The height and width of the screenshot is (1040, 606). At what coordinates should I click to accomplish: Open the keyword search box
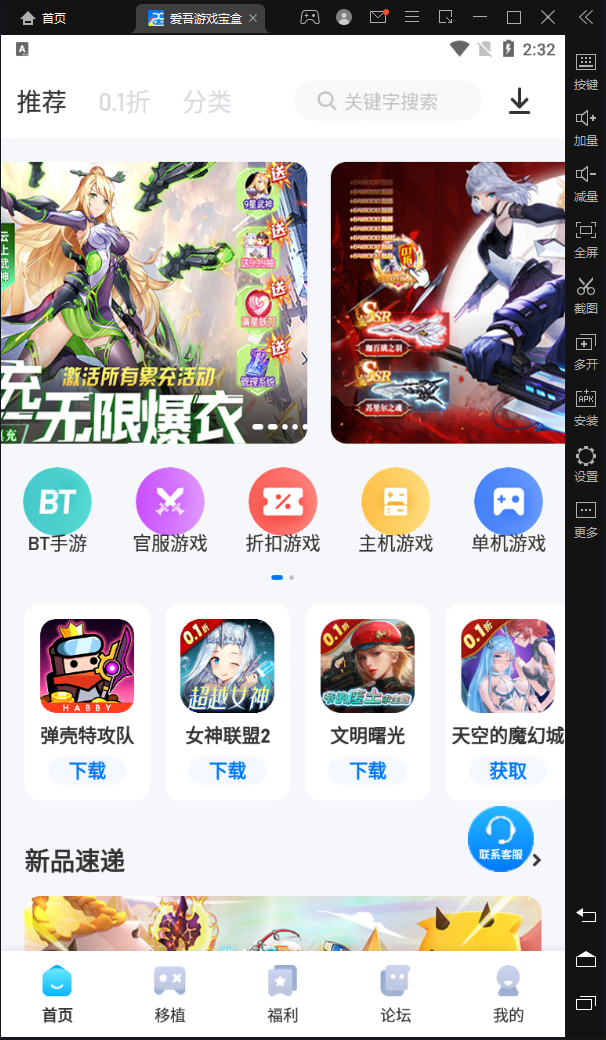(x=389, y=101)
